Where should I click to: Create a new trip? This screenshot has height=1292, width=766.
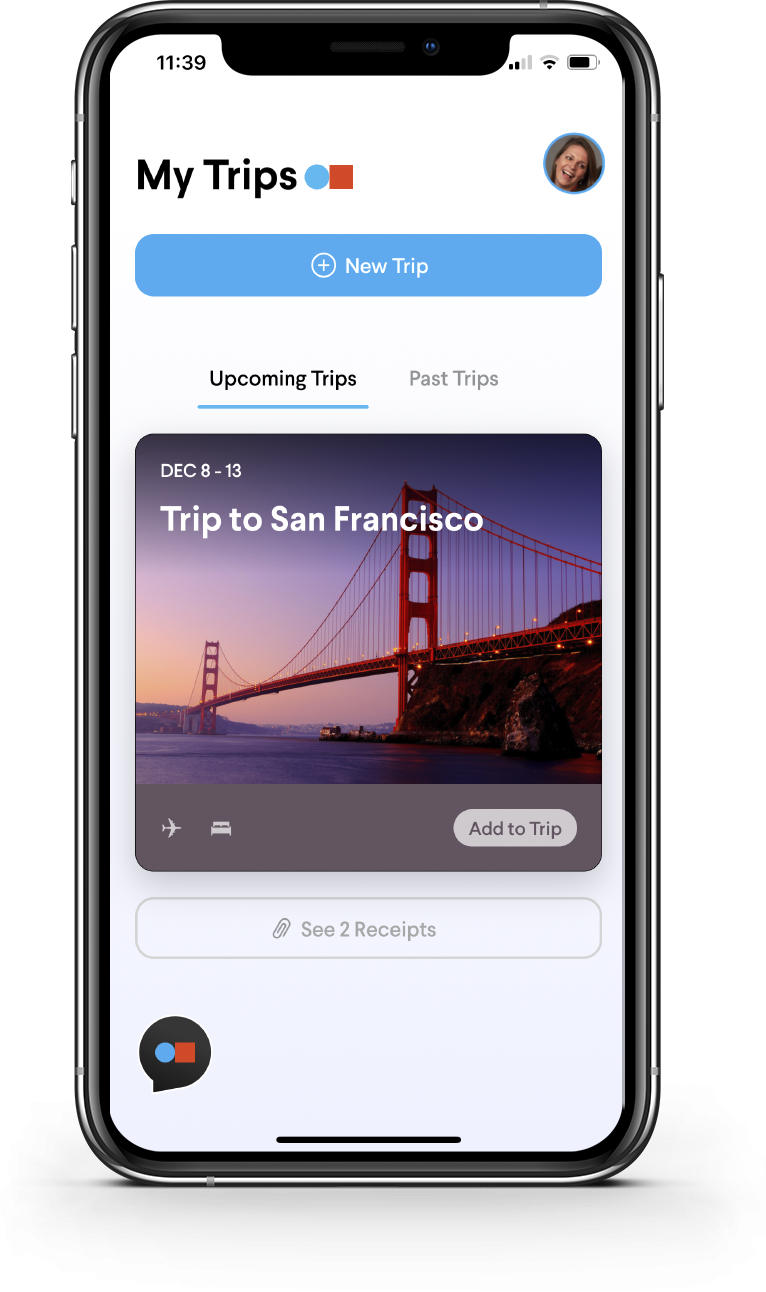[x=368, y=266]
